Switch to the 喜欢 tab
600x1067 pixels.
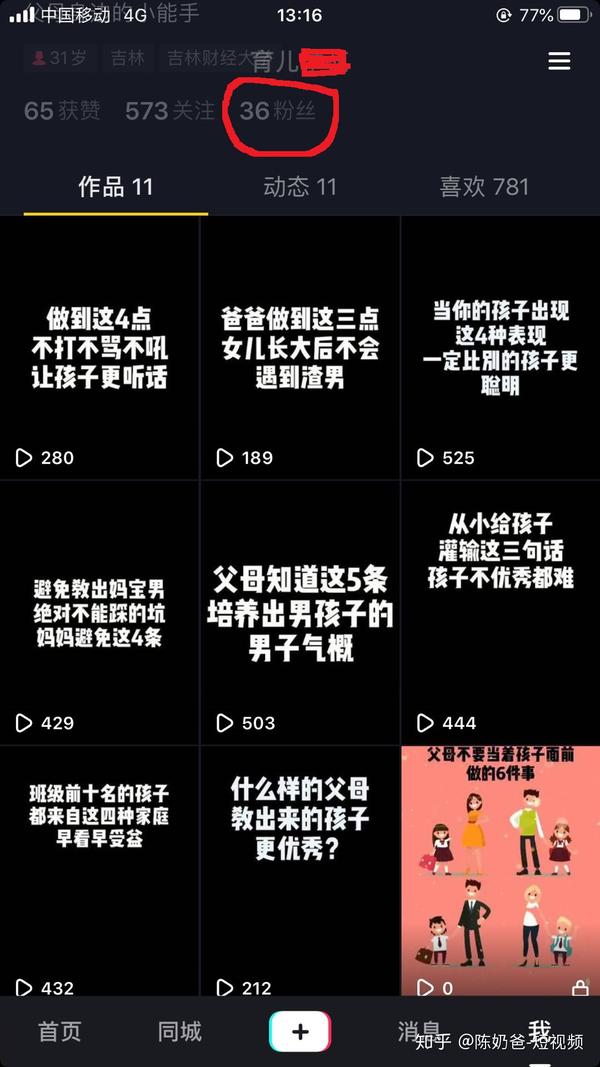pos(484,187)
